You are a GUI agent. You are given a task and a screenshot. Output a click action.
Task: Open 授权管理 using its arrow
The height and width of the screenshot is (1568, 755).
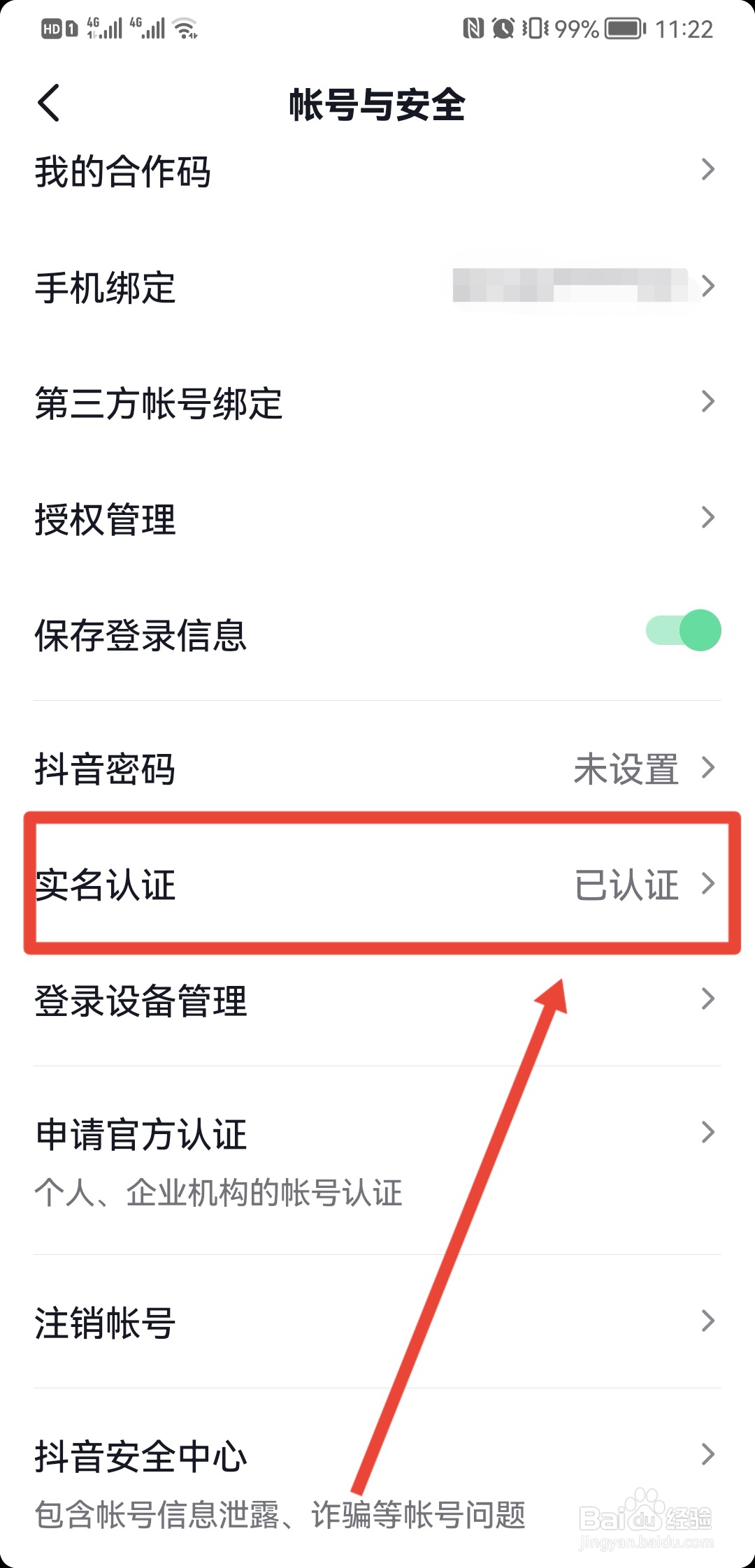pos(708,517)
